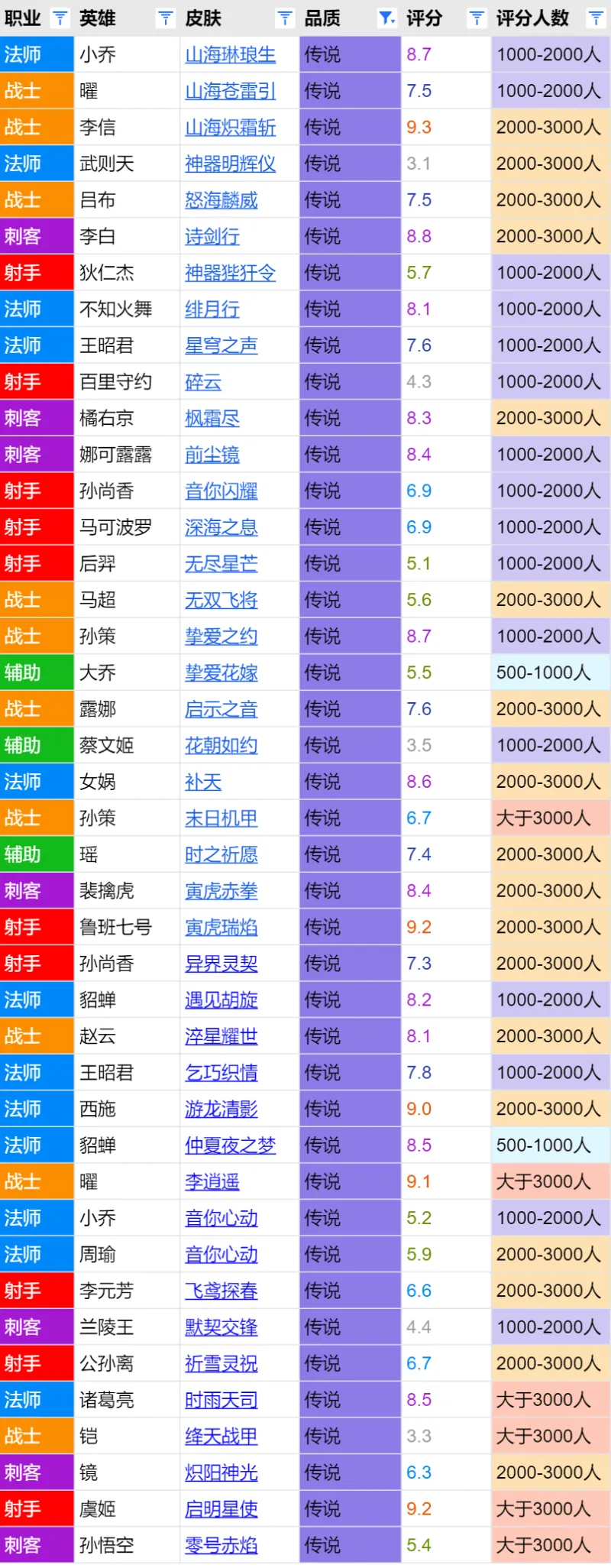Image resolution: width=611 pixels, height=1568 pixels.
Task: Open the 游龙清影 link for 西施
Action: click(x=221, y=1109)
